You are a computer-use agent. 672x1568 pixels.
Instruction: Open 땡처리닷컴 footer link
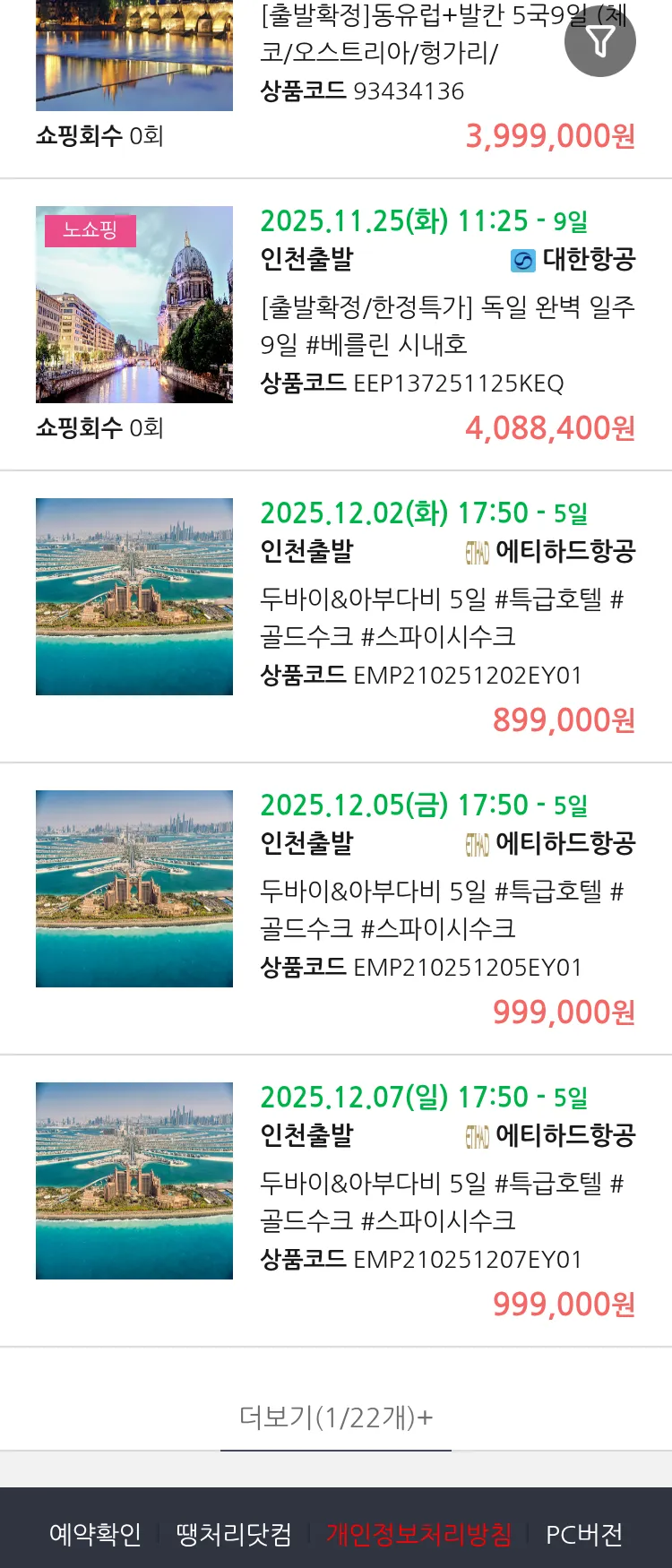tap(234, 1534)
